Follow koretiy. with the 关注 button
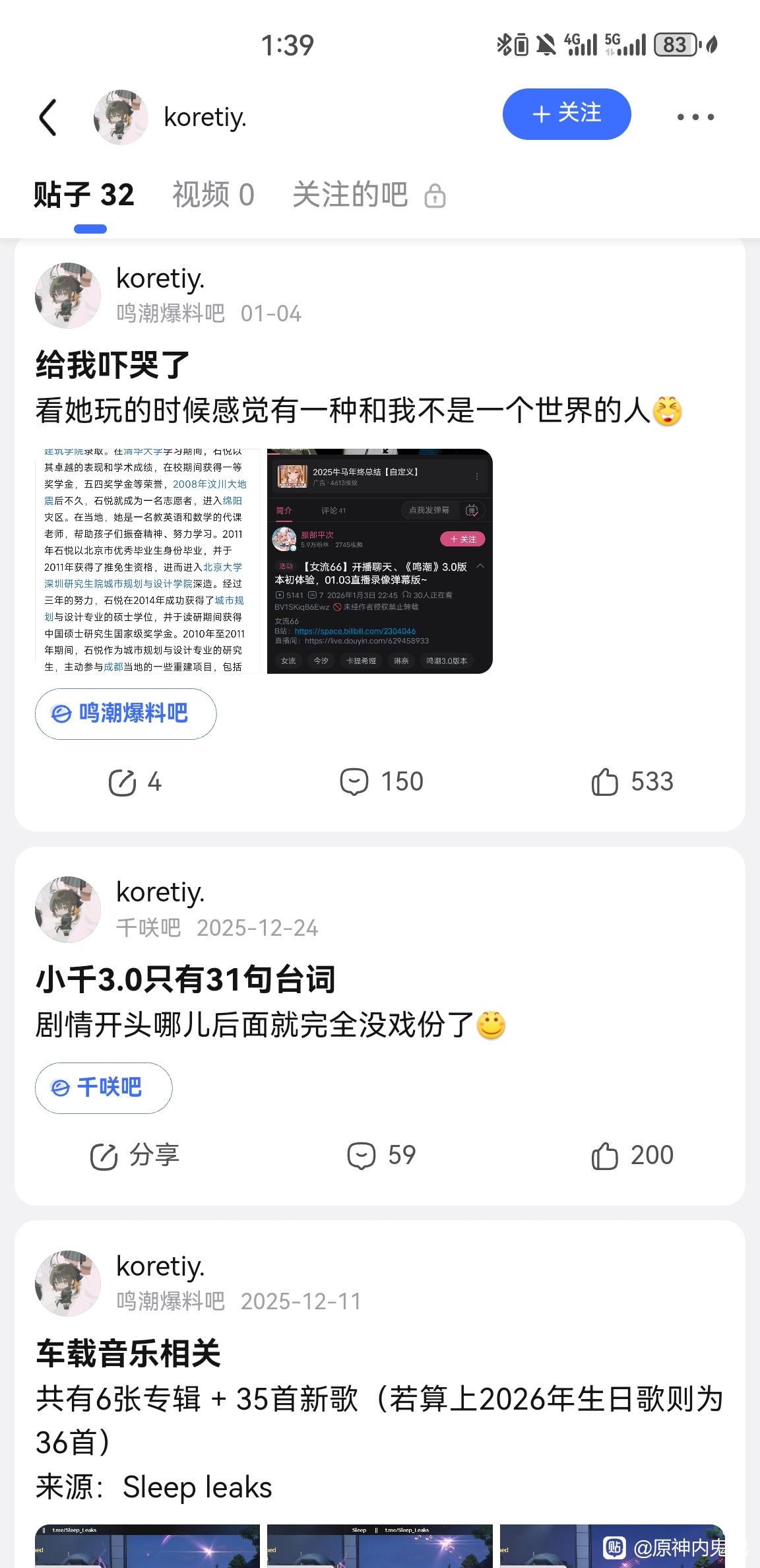The width and height of the screenshot is (760, 1568). point(566,114)
